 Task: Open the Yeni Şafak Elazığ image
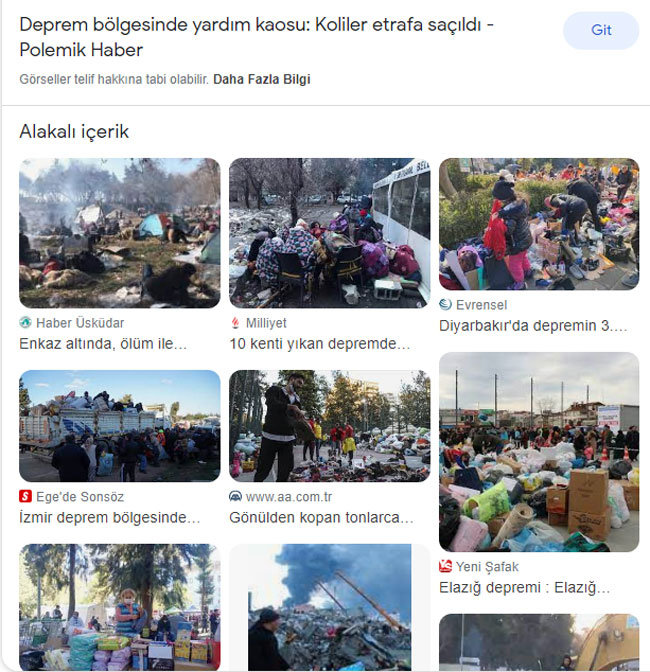tap(538, 451)
